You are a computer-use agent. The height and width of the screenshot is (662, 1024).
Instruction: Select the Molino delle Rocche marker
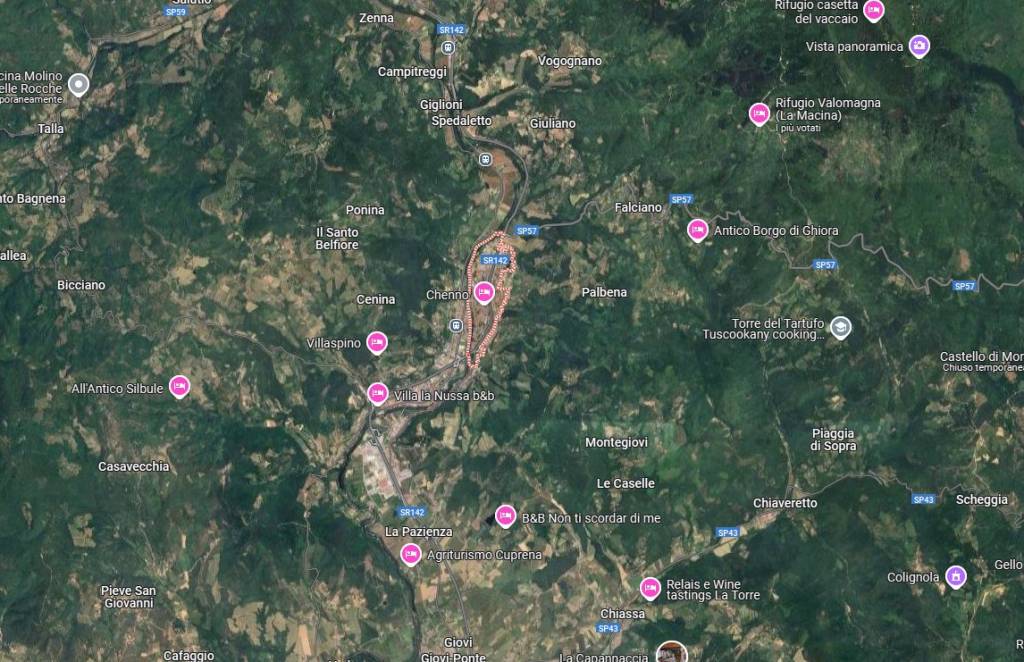[78, 85]
